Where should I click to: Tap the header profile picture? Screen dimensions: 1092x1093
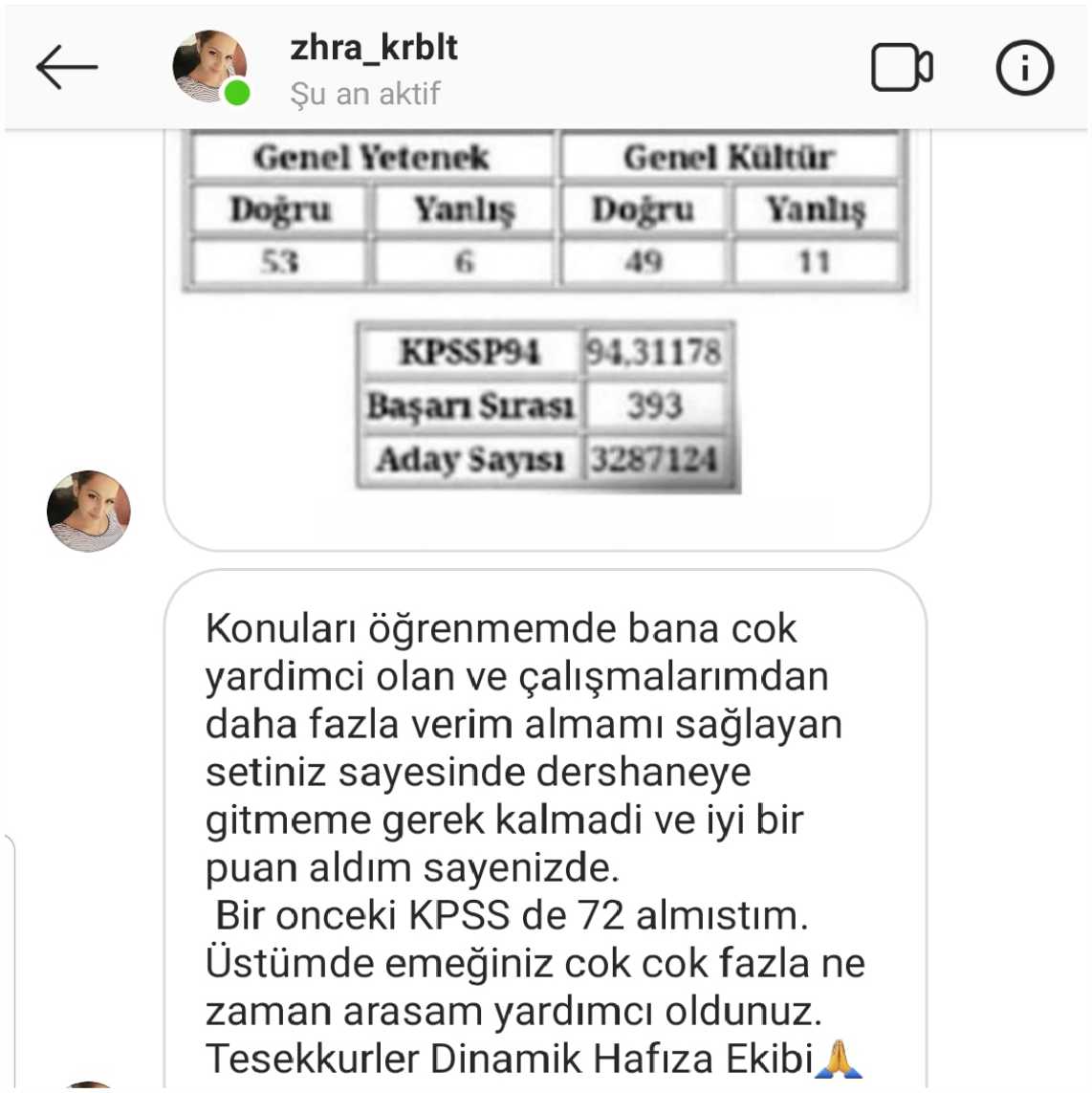209,67
